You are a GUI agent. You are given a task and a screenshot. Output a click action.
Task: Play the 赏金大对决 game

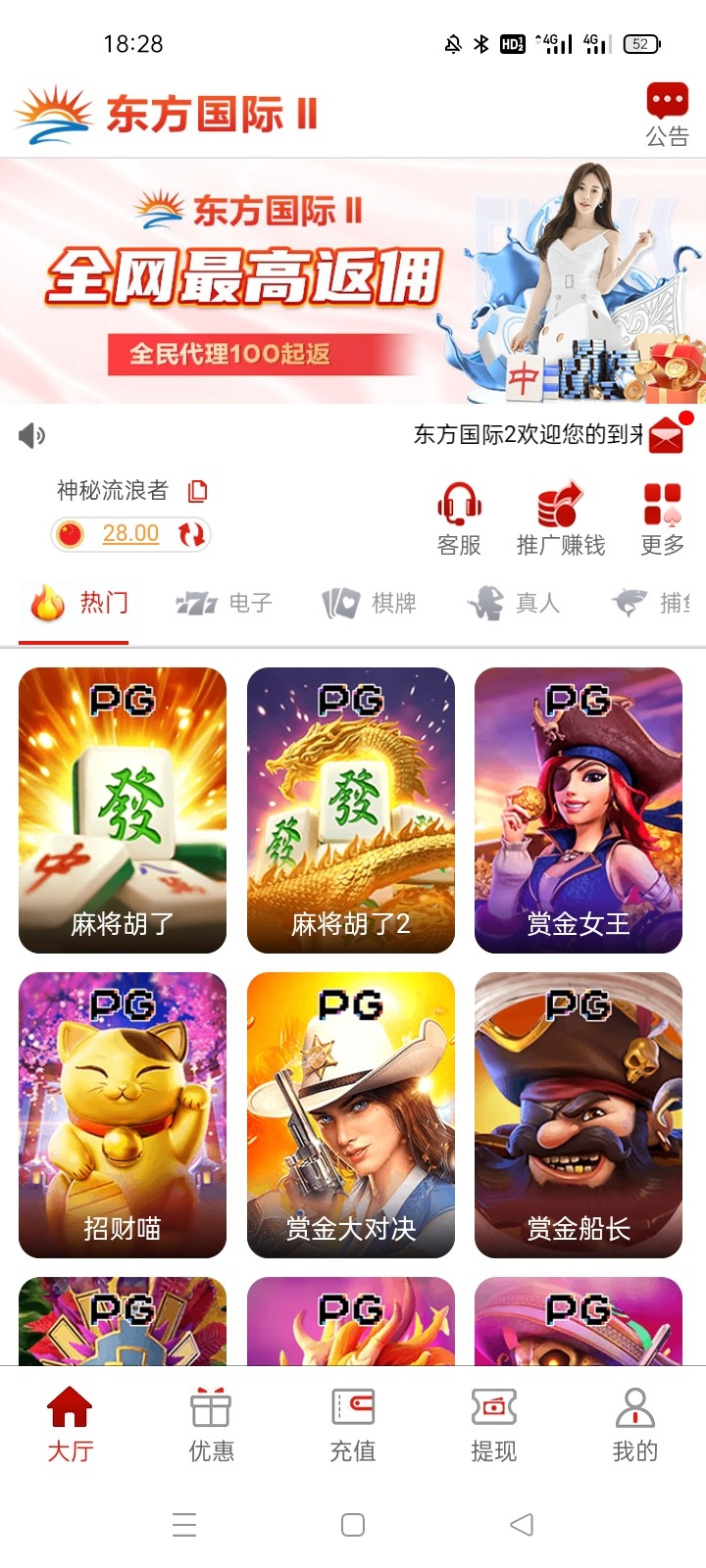351,1115
